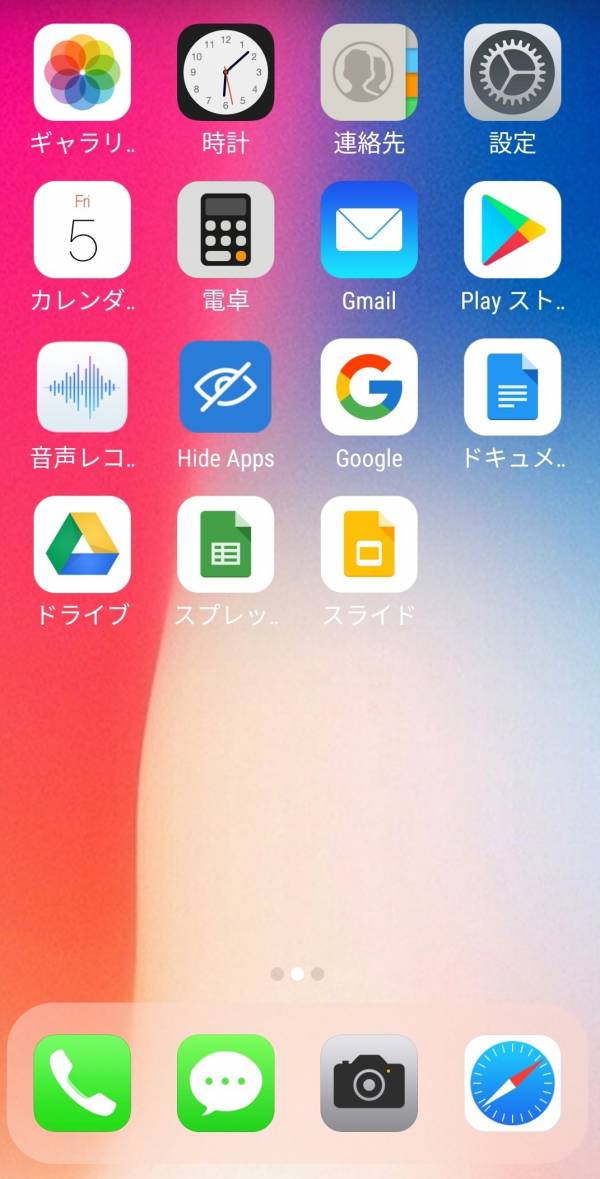Screen dimensions: 600x1179
Task: Launch the スプレッドシート sheets app
Action: (225, 544)
